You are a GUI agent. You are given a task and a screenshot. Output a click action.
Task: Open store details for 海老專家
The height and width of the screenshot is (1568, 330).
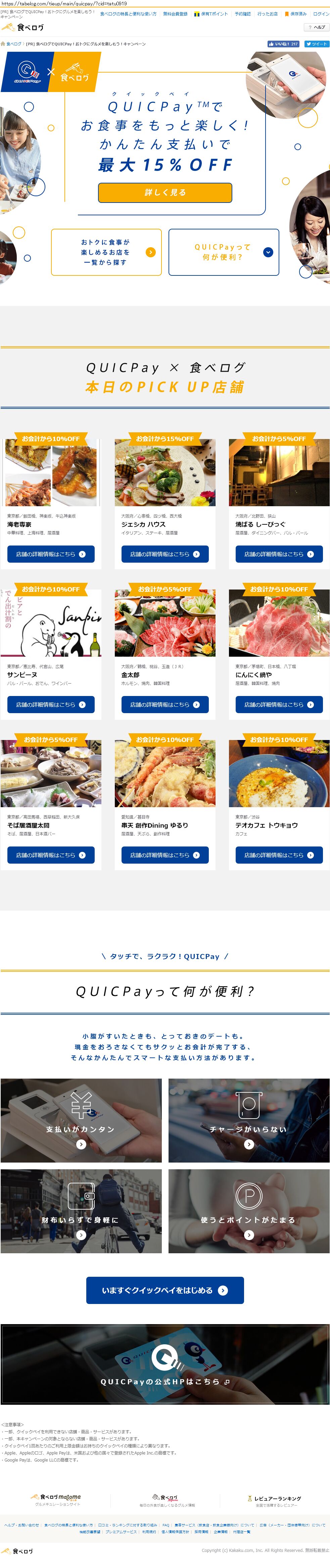point(51,554)
